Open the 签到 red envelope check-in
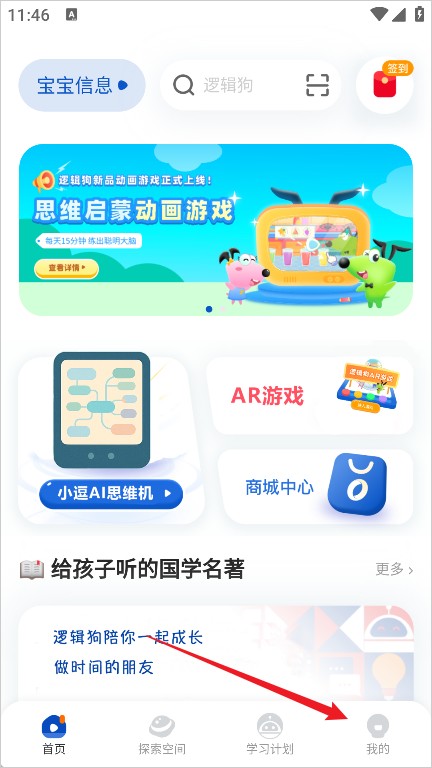The height and width of the screenshot is (768, 432). (x=385, y=85)
